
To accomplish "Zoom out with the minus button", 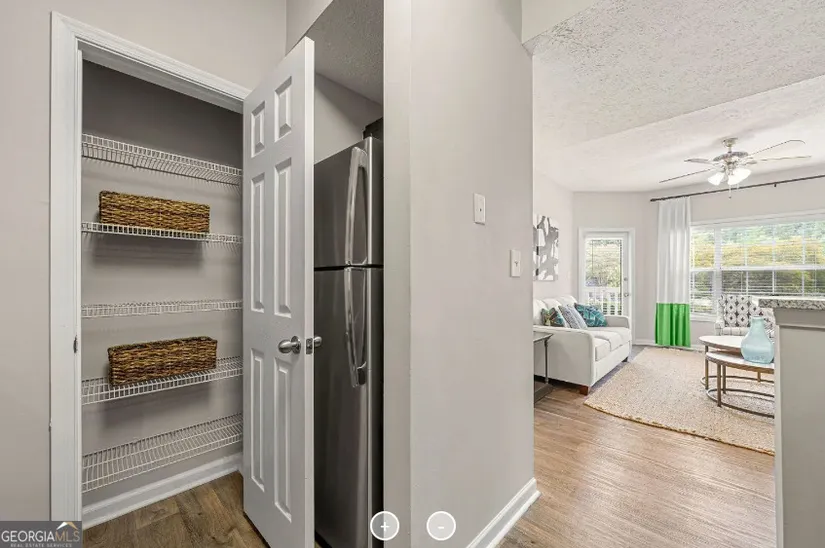I will [x=441, y=525].
